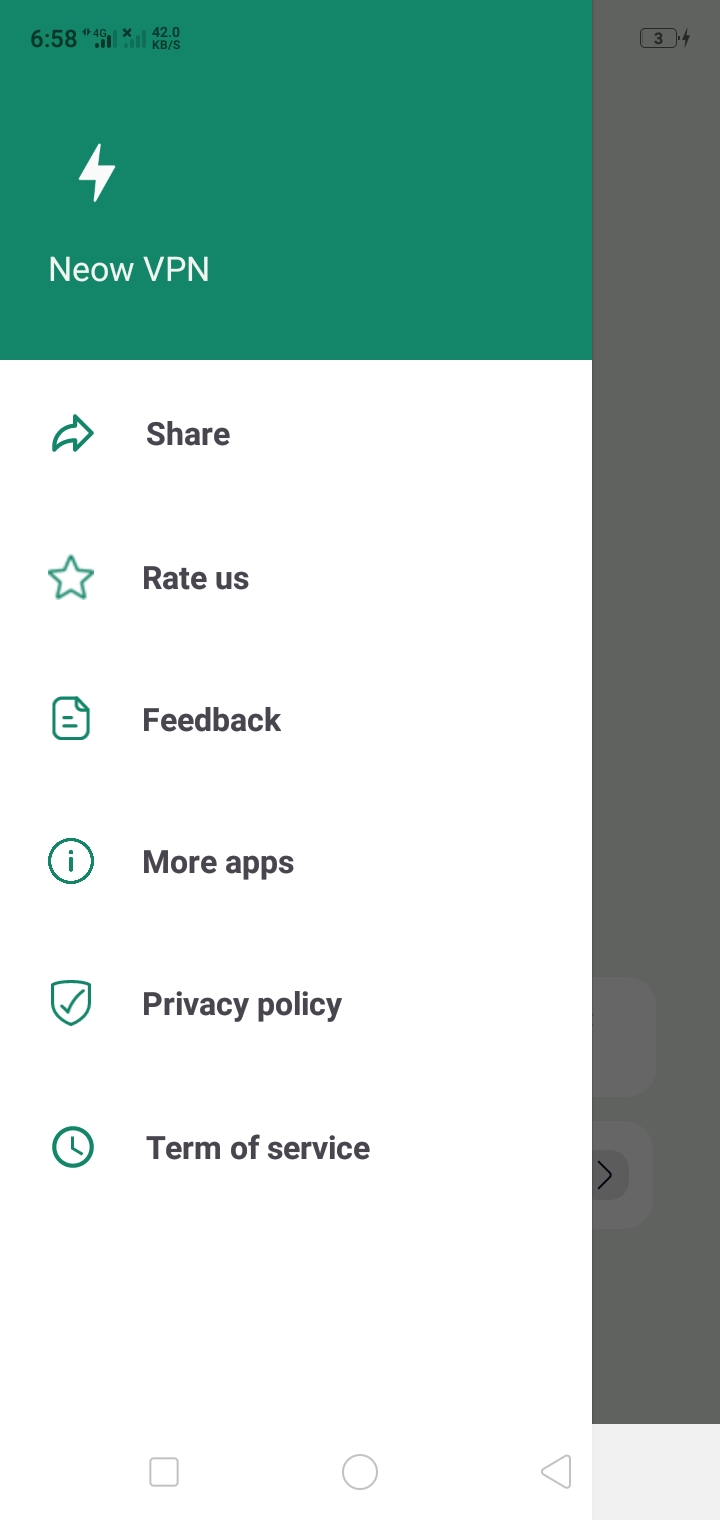Screen dimensions: 720x1520
Task: Open the Share option
Action: (x=188, y=434)
